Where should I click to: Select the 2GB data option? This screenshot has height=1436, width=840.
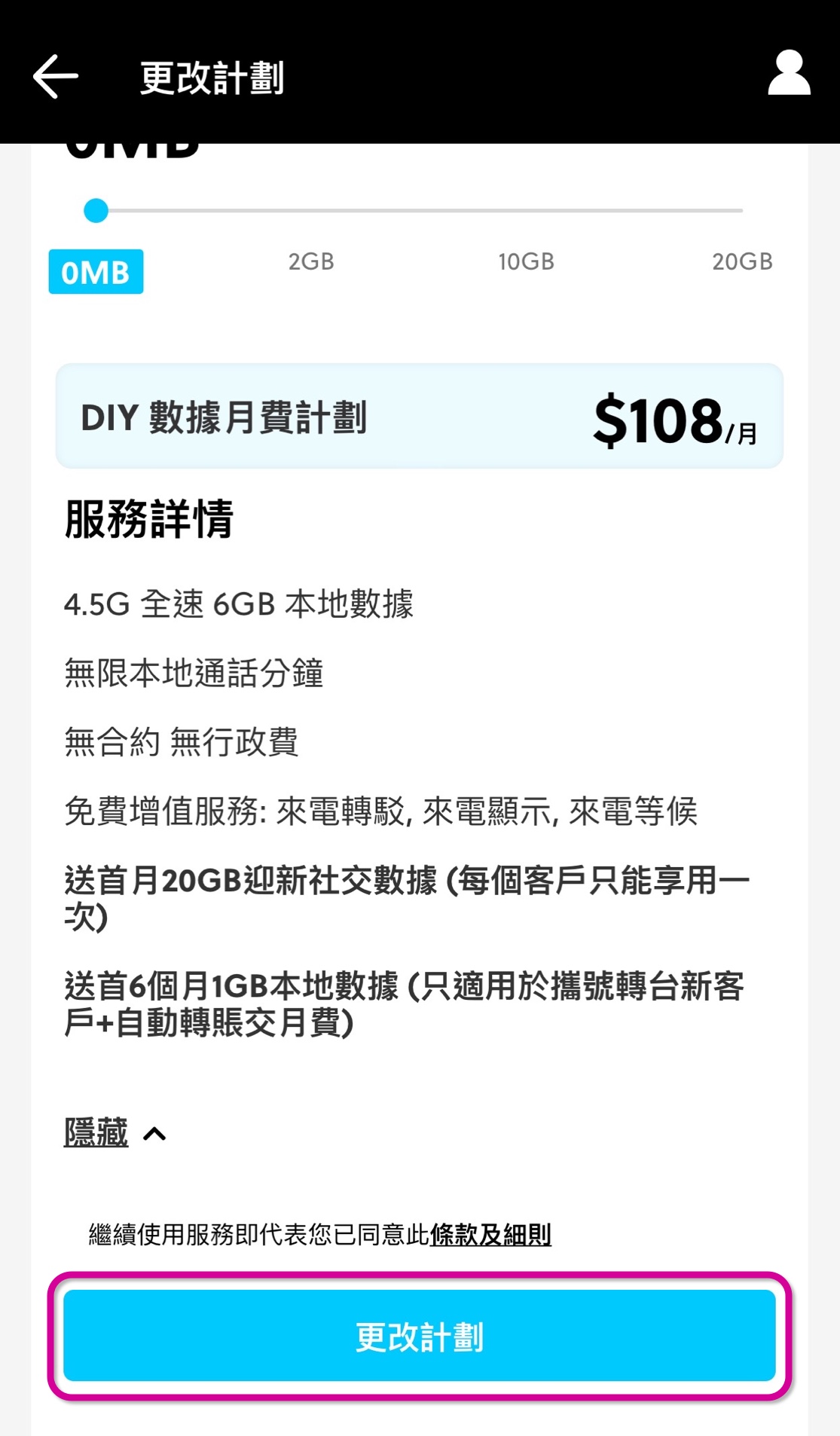coord(311,261)
